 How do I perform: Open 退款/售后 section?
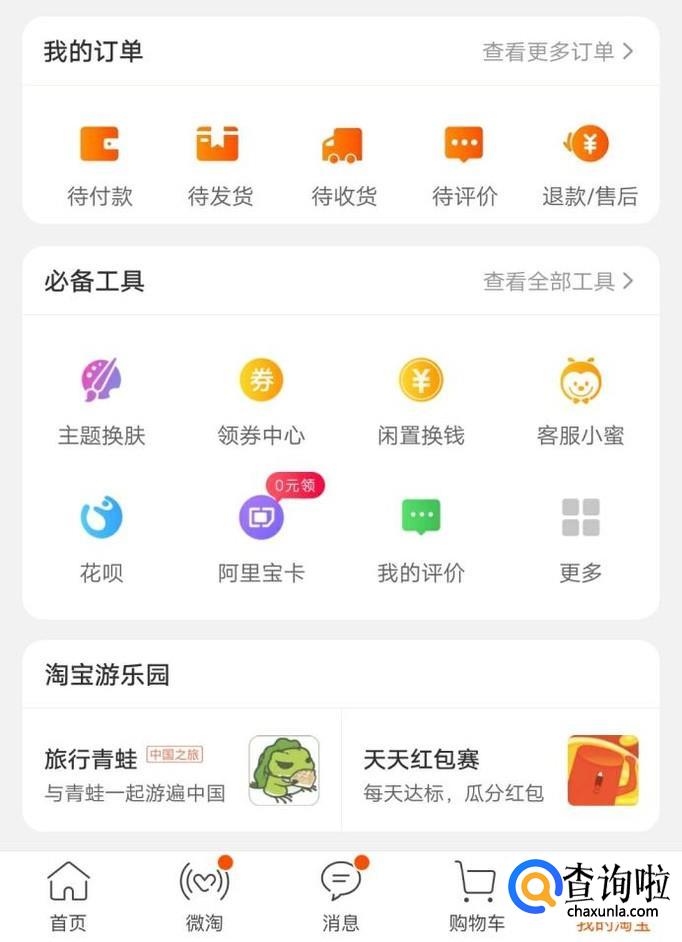[x=589, y=163]
